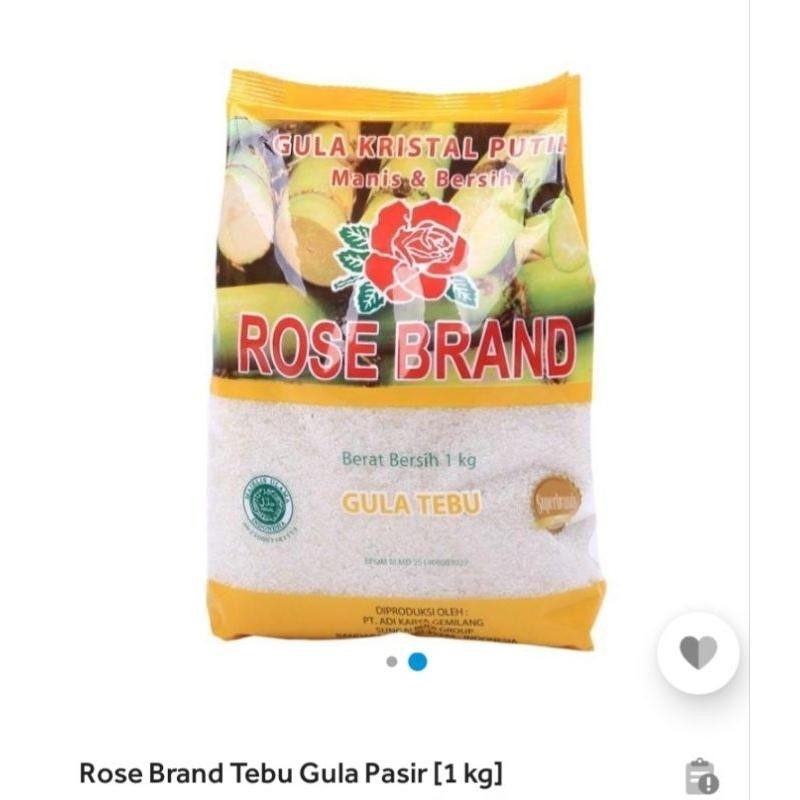Screen dimensions: 800x800
Task: Switch to the first image indicator dot
Action: 392,661
